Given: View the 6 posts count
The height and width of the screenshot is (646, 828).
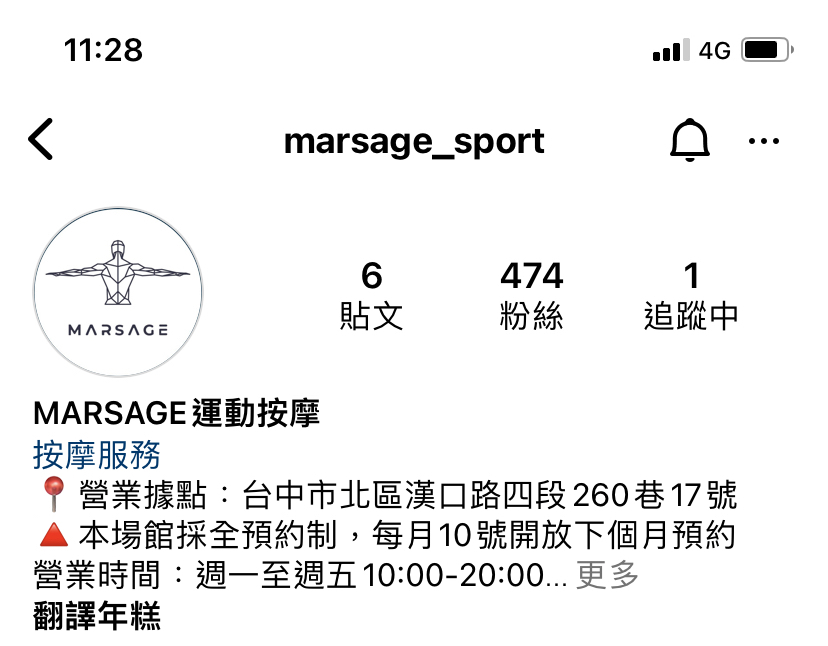Looking at the screenshot, I should [372, 295].
